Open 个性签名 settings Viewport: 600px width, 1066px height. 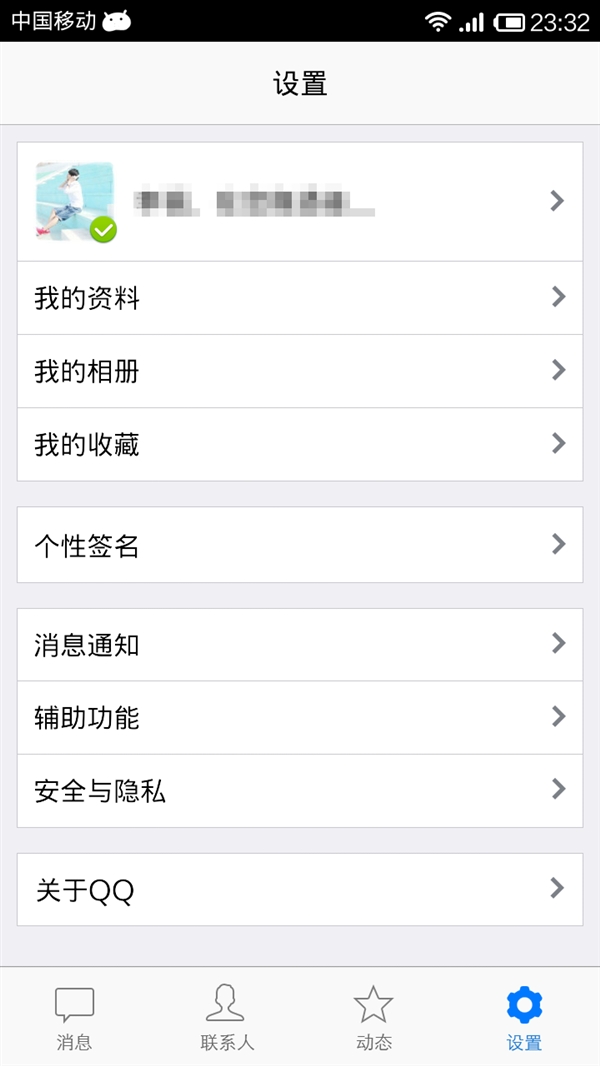(300, 545)
